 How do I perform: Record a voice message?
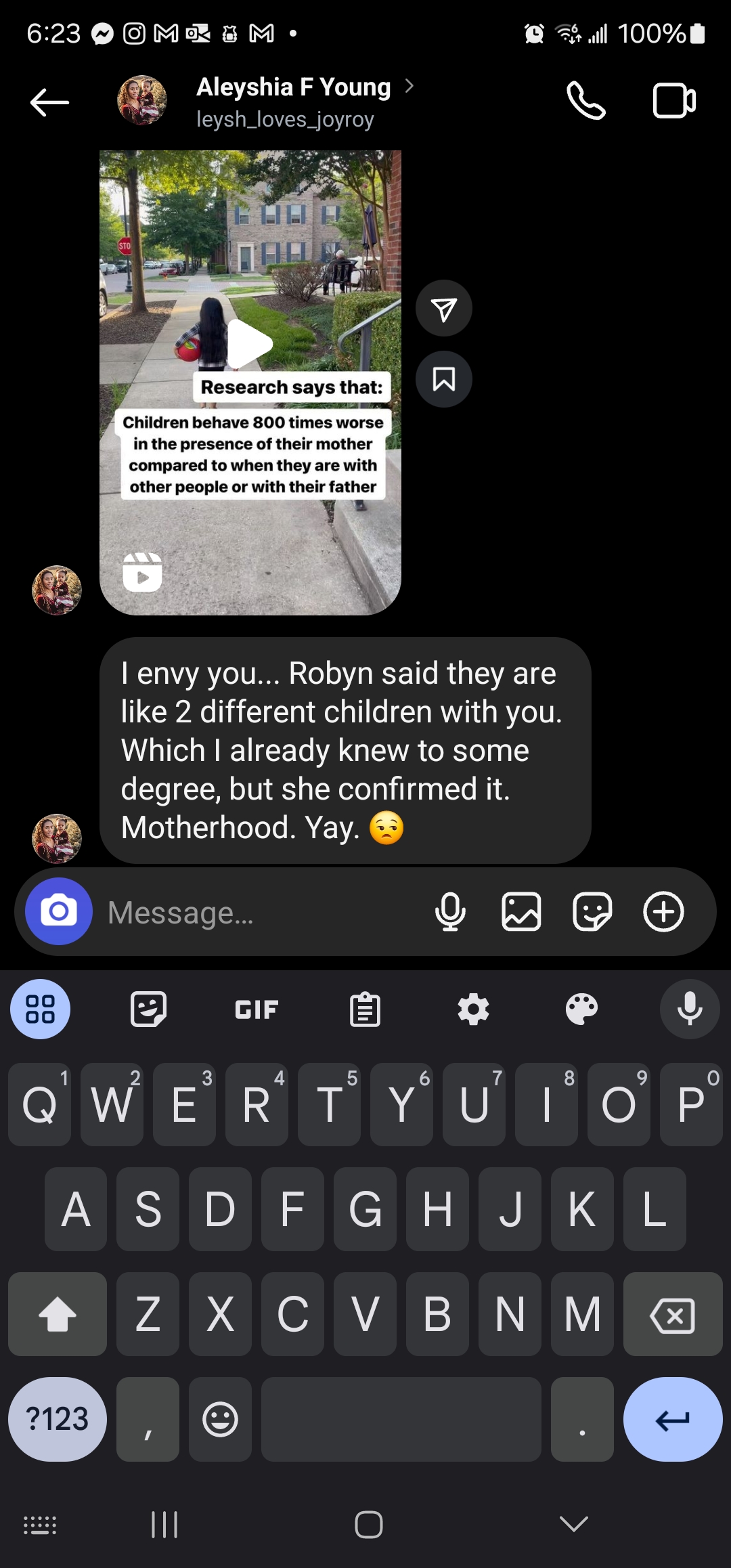point(450,911)
